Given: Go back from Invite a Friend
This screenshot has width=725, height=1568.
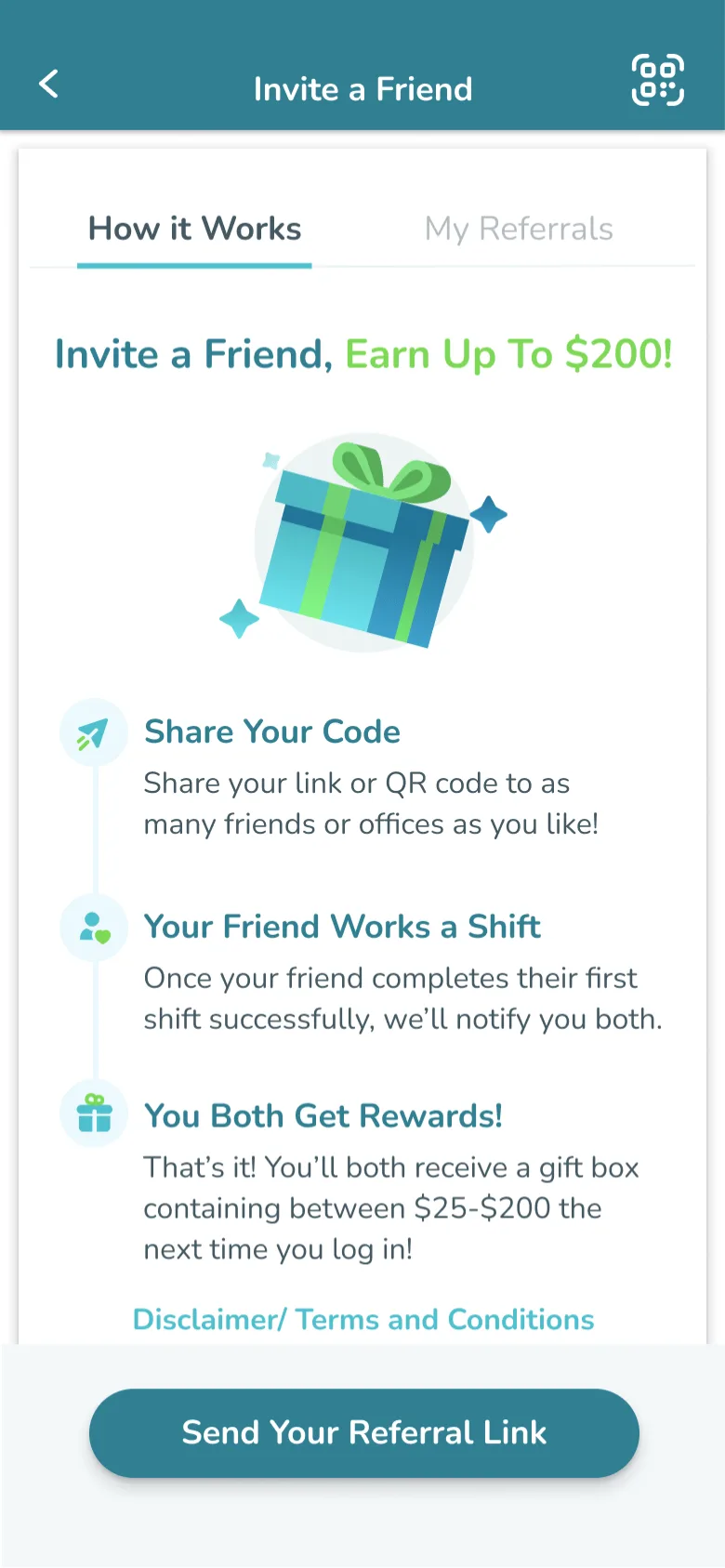Looking at the screenshot, I should (48, 85).
